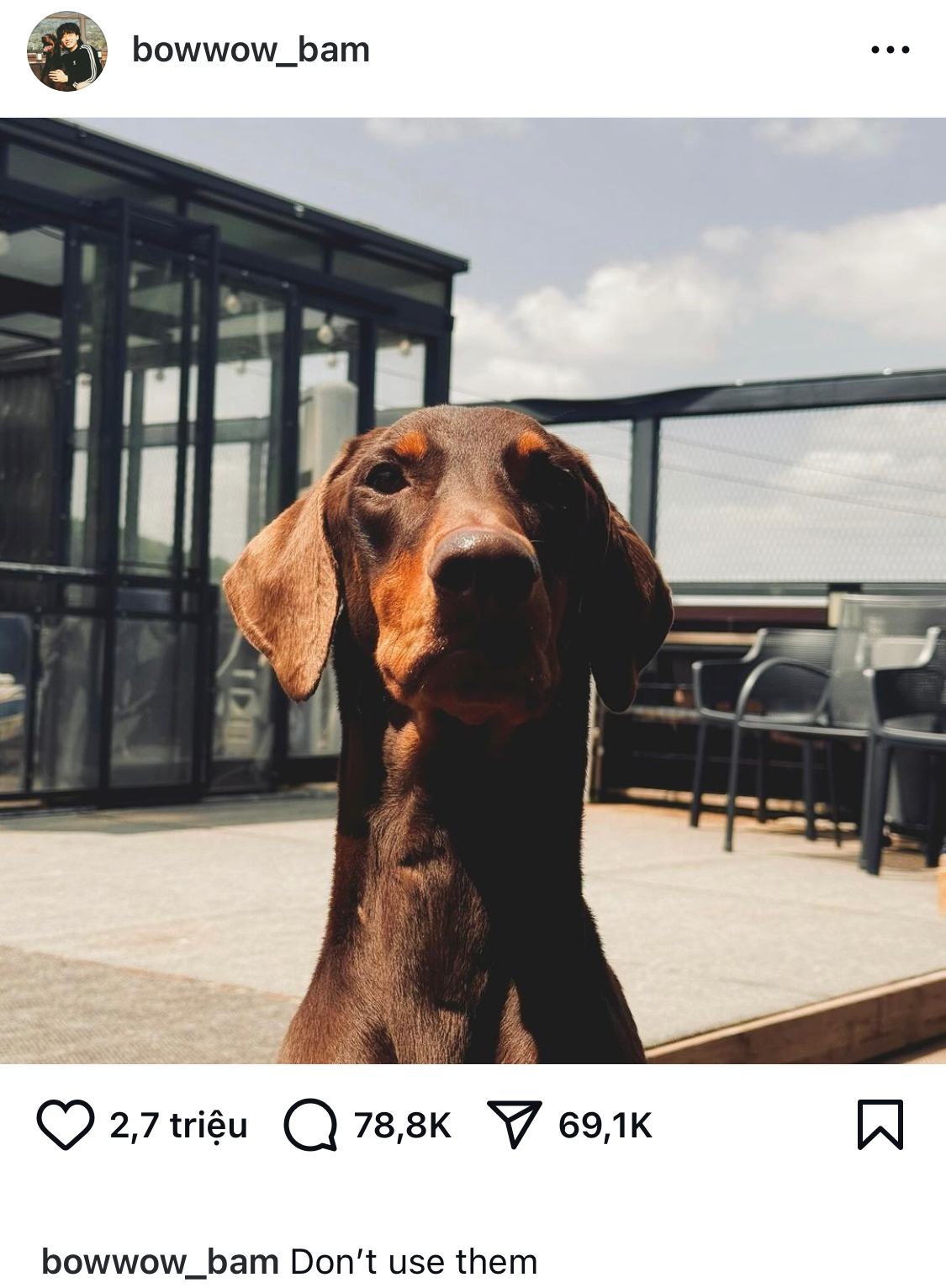This screenshot has height=1288, width=946.
Task: Save this post with the bookmark icon
Action: coord(880,1125)
